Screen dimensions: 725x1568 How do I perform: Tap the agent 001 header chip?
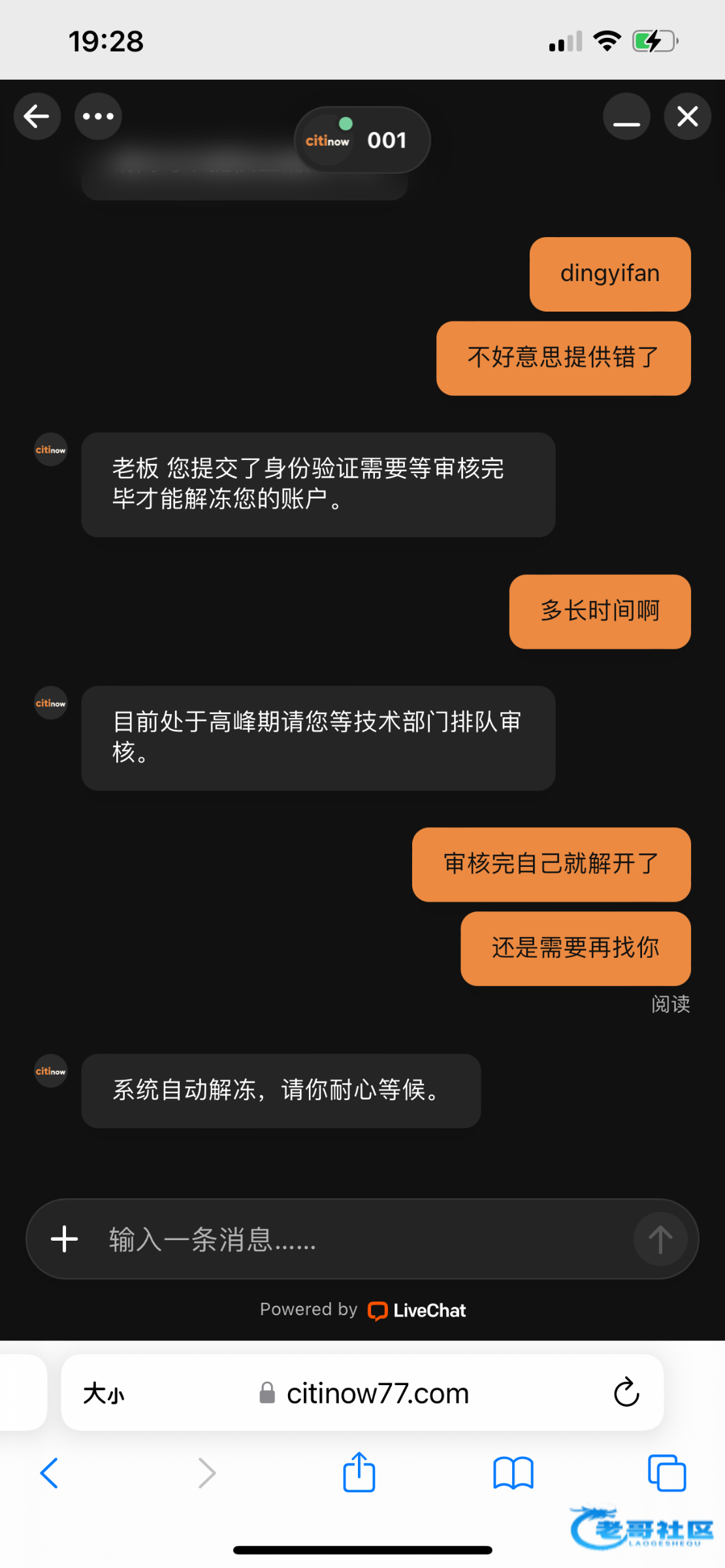click(362, 140)
